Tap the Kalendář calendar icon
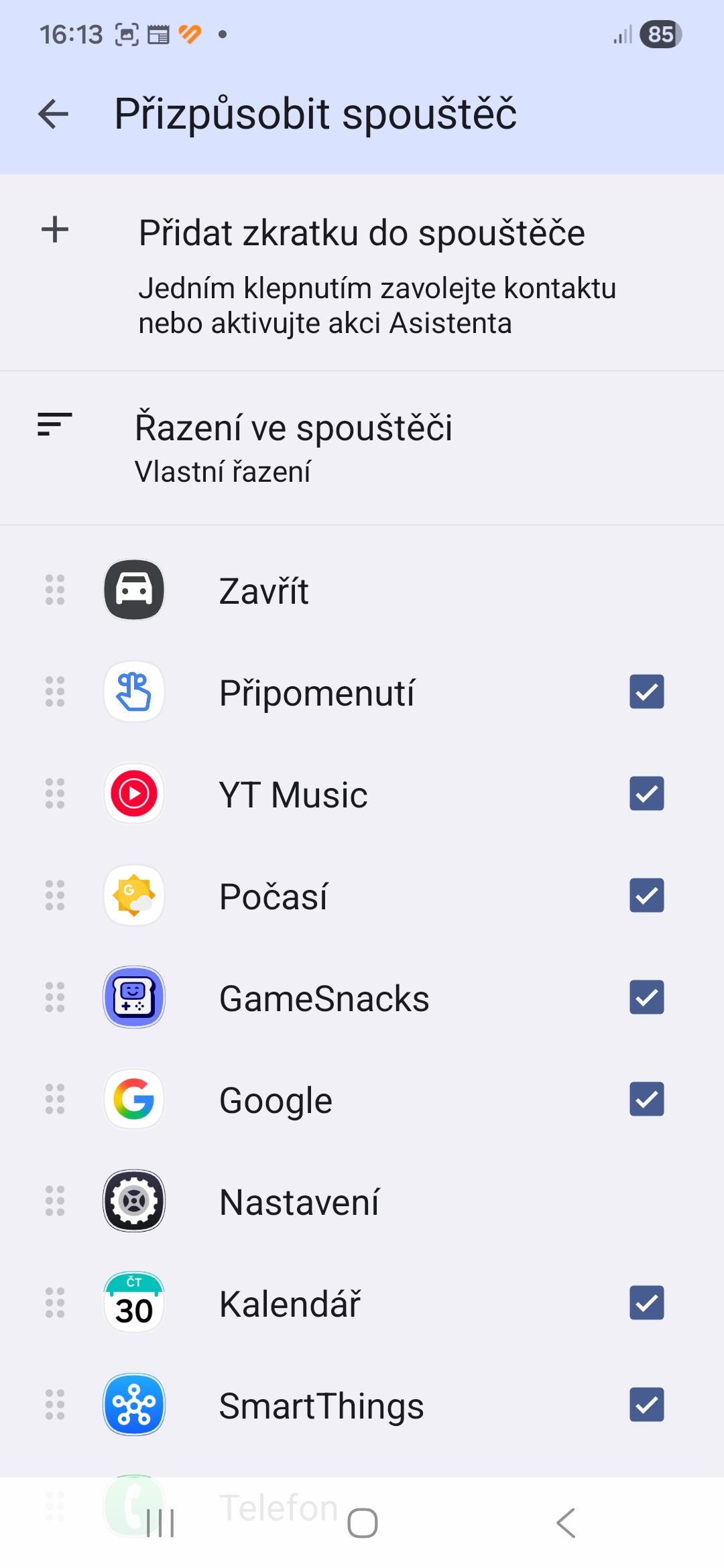Image resolution: width=724 pixels, height=1568 pixels. [x=133, y=1303]
